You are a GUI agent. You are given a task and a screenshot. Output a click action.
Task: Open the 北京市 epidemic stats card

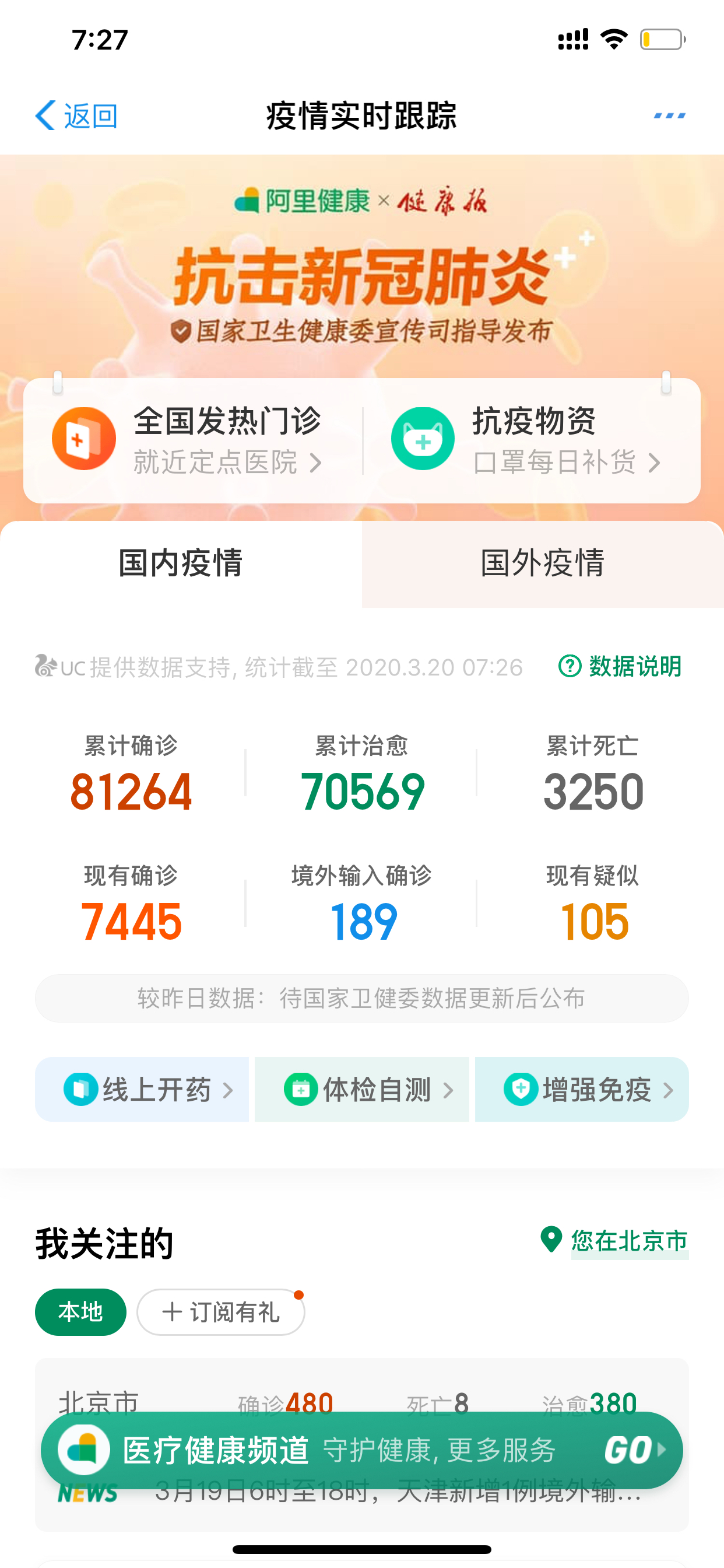click(362, 1403)
